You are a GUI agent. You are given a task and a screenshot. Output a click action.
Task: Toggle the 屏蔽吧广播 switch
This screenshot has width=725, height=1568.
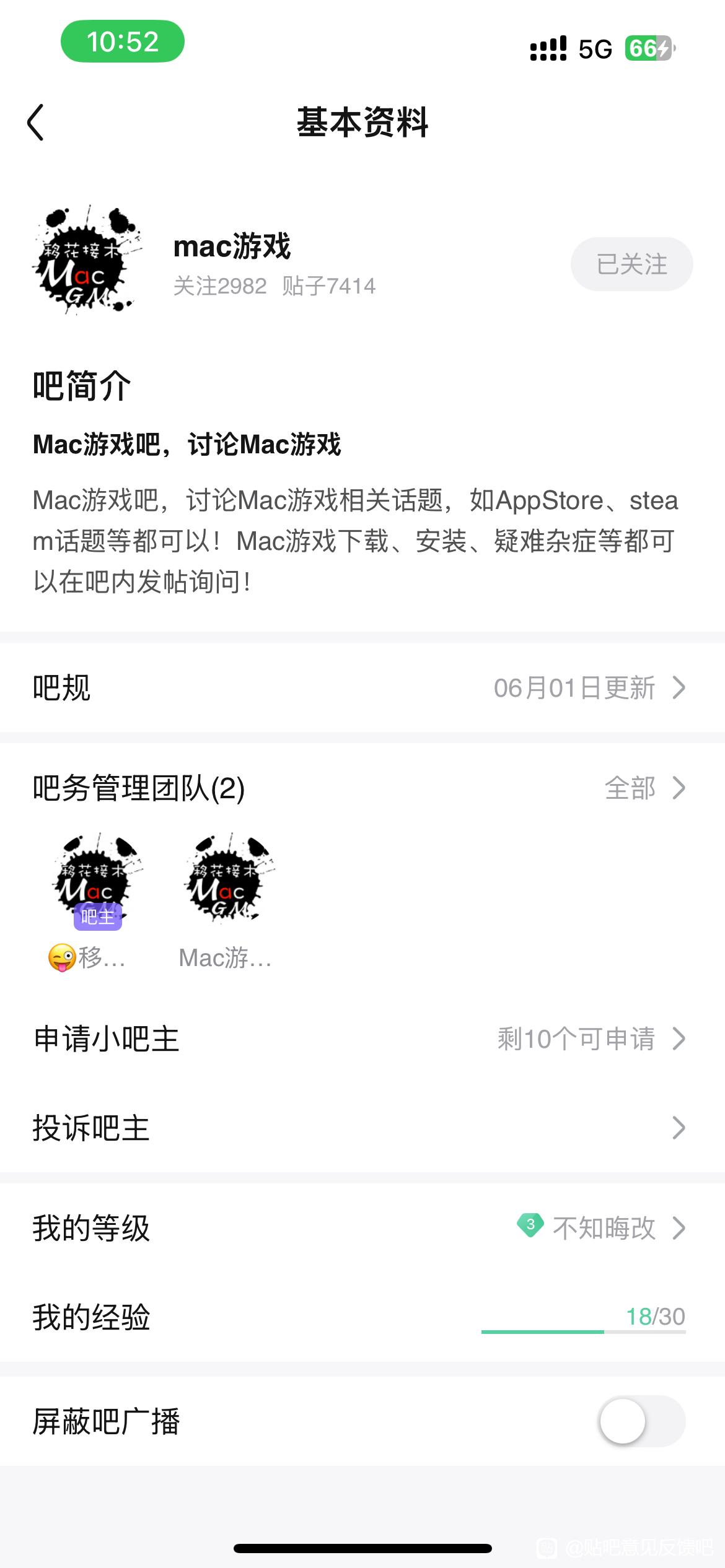click(641, 1421)
